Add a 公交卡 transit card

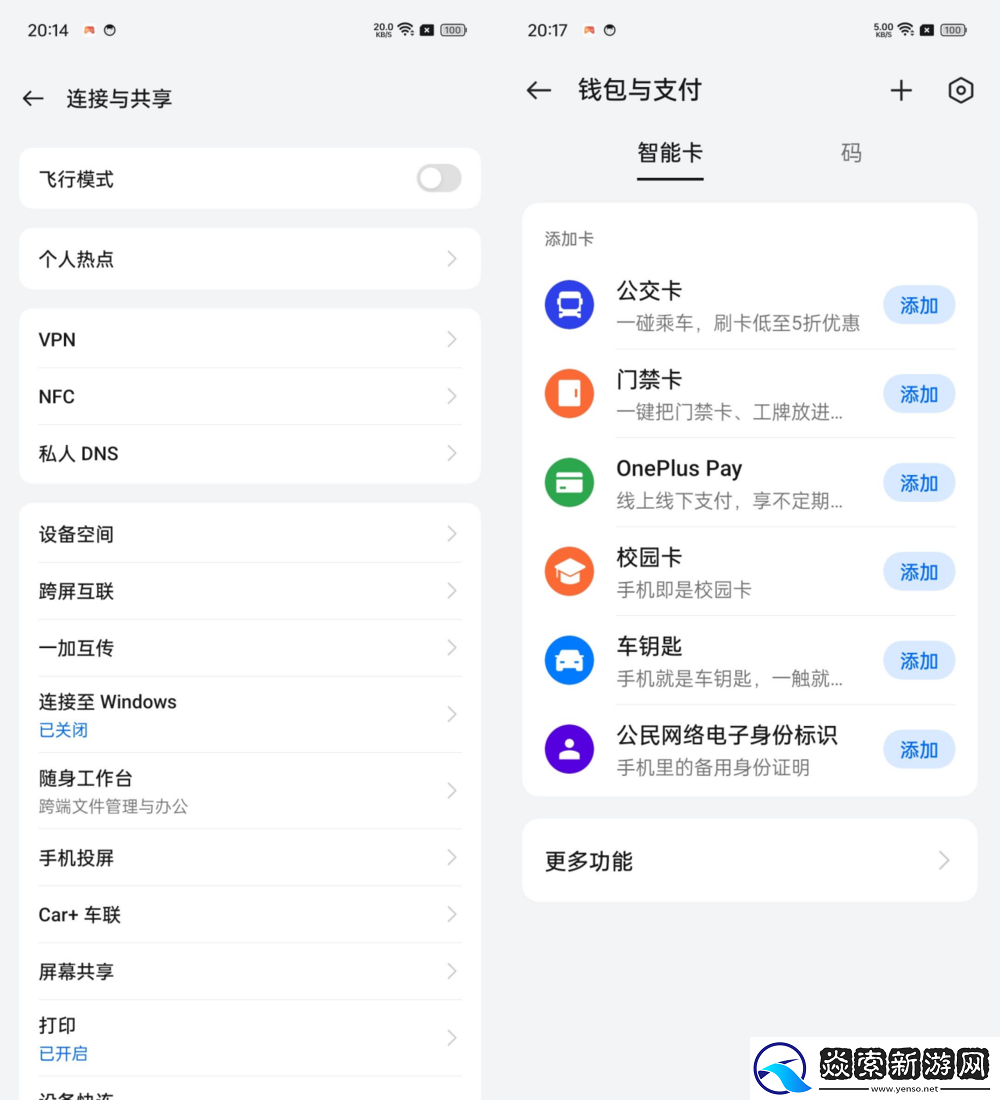pyautogui.click(x=918, y=306)
